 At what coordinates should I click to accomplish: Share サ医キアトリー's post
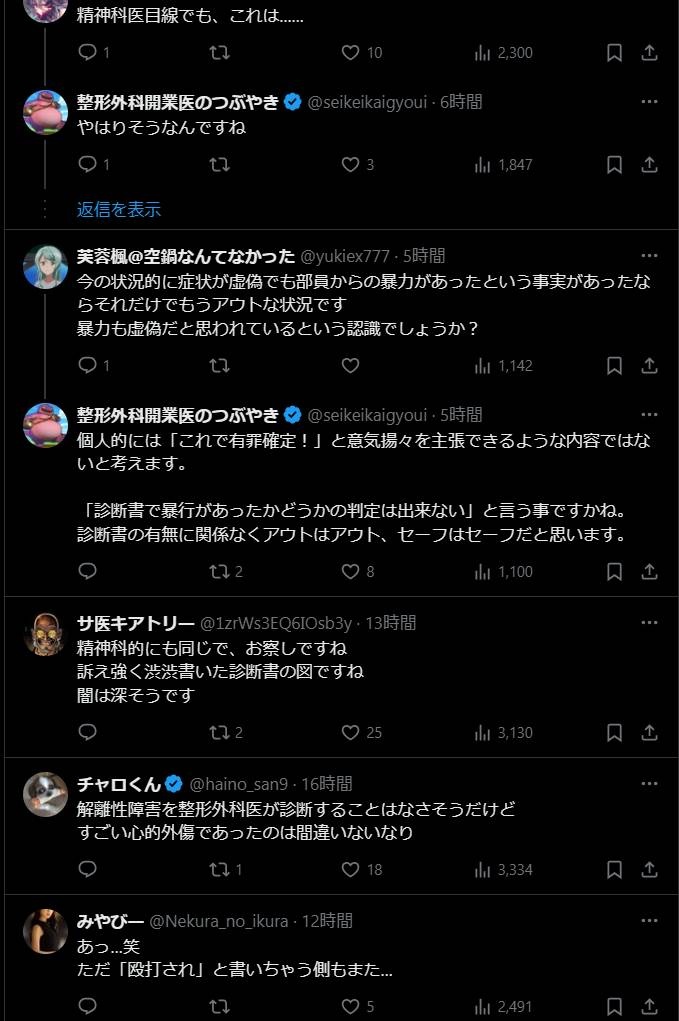649,732
